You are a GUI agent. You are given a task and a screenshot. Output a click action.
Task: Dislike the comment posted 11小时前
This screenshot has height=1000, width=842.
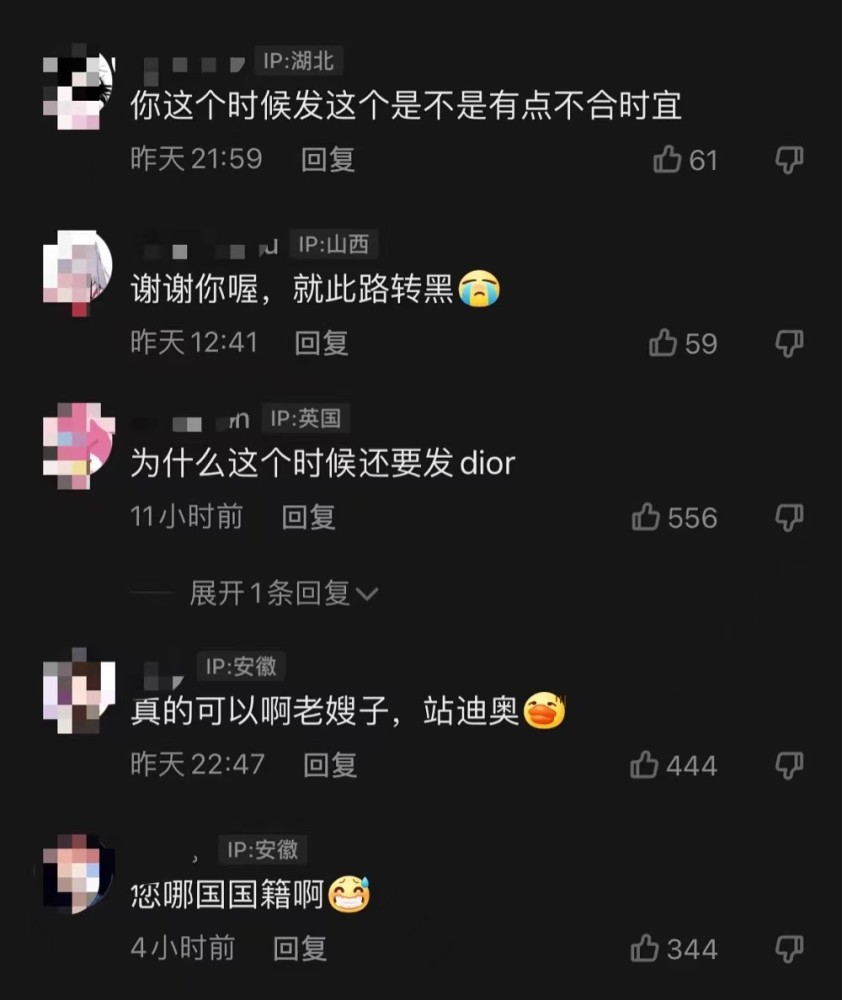pos(790,517)
